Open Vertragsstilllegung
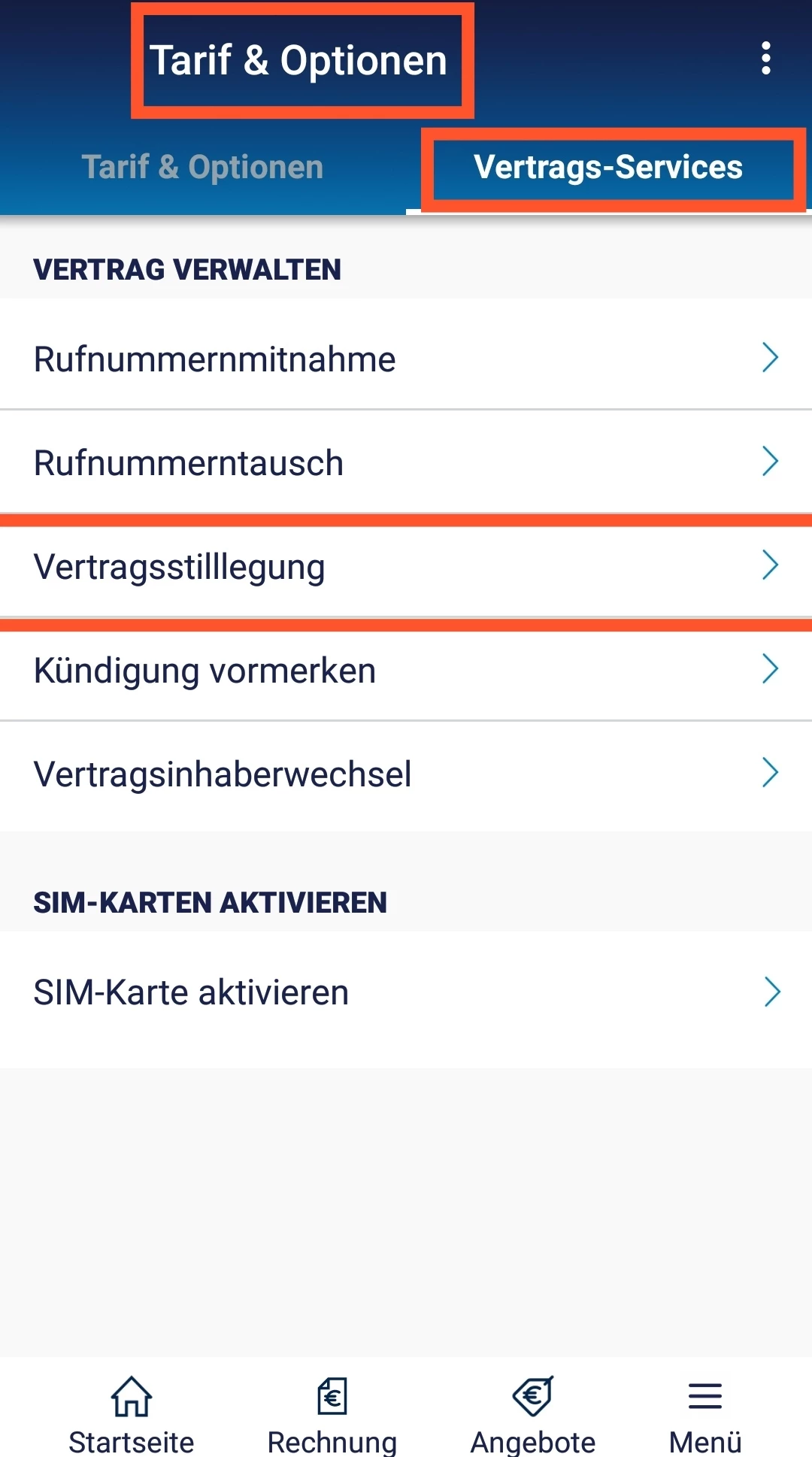This screenshot has height=1457, width=812. tap(406, 567)
